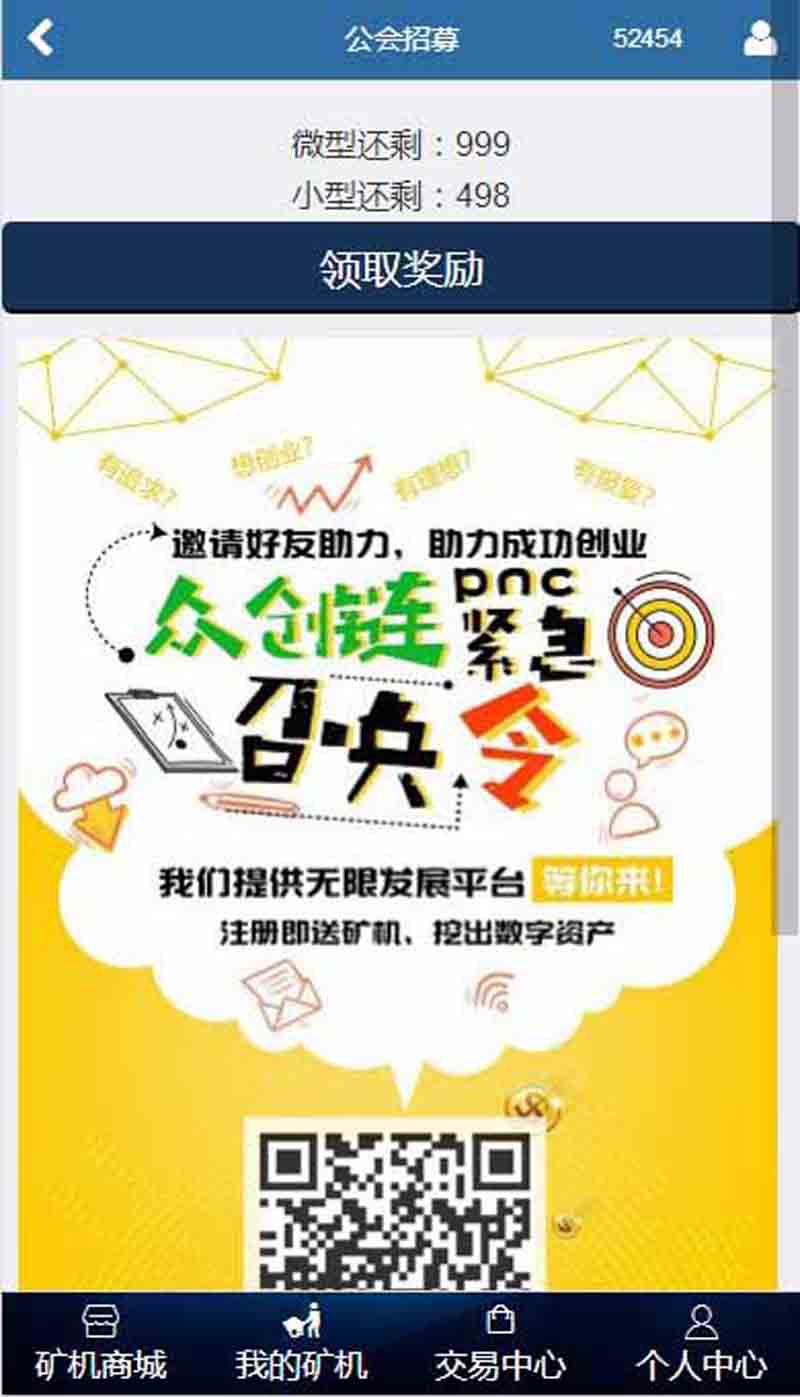This screenshot has width=800, height=1397.
Task: Tap the 领取奖励 button
Action: [x=400, y=268]
